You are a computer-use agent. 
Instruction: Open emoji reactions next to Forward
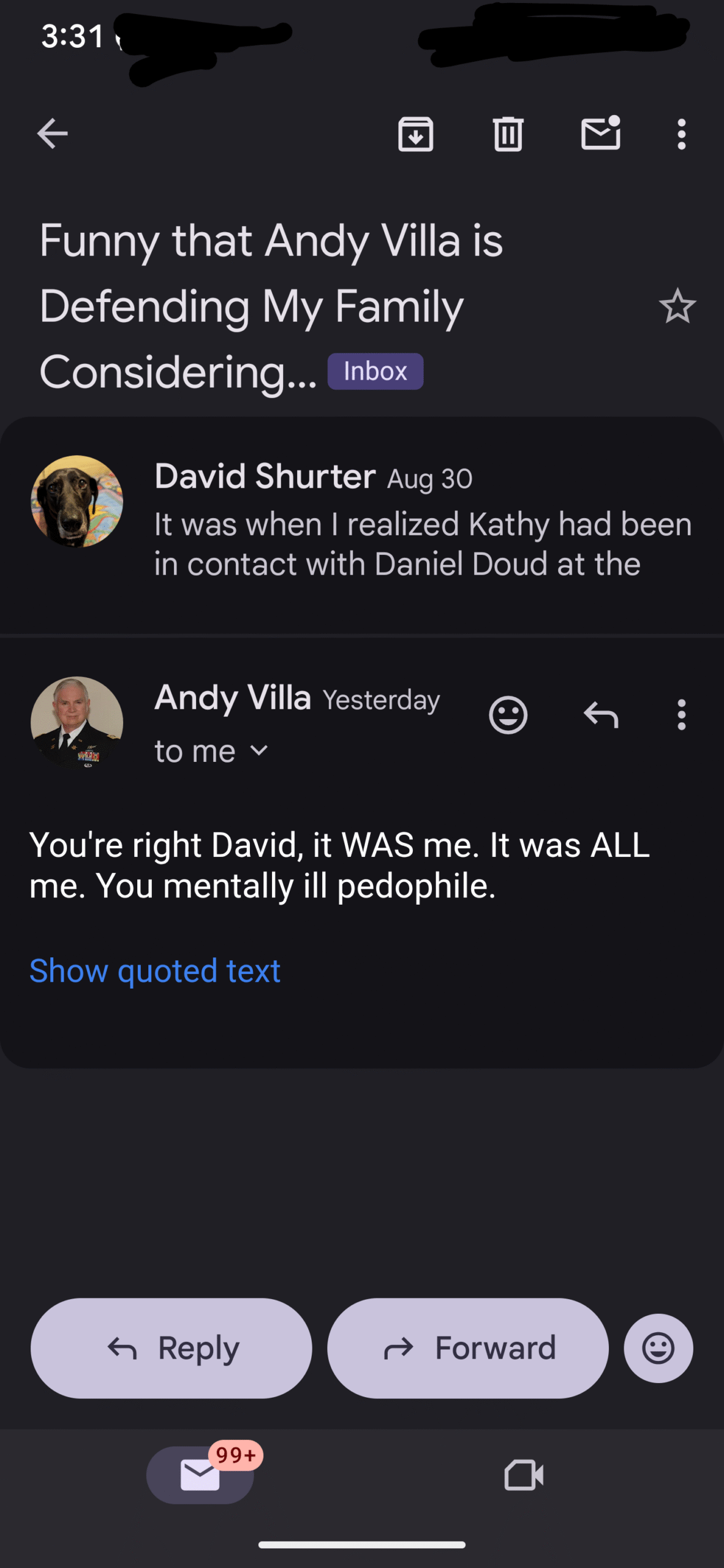pos(658,1347)
